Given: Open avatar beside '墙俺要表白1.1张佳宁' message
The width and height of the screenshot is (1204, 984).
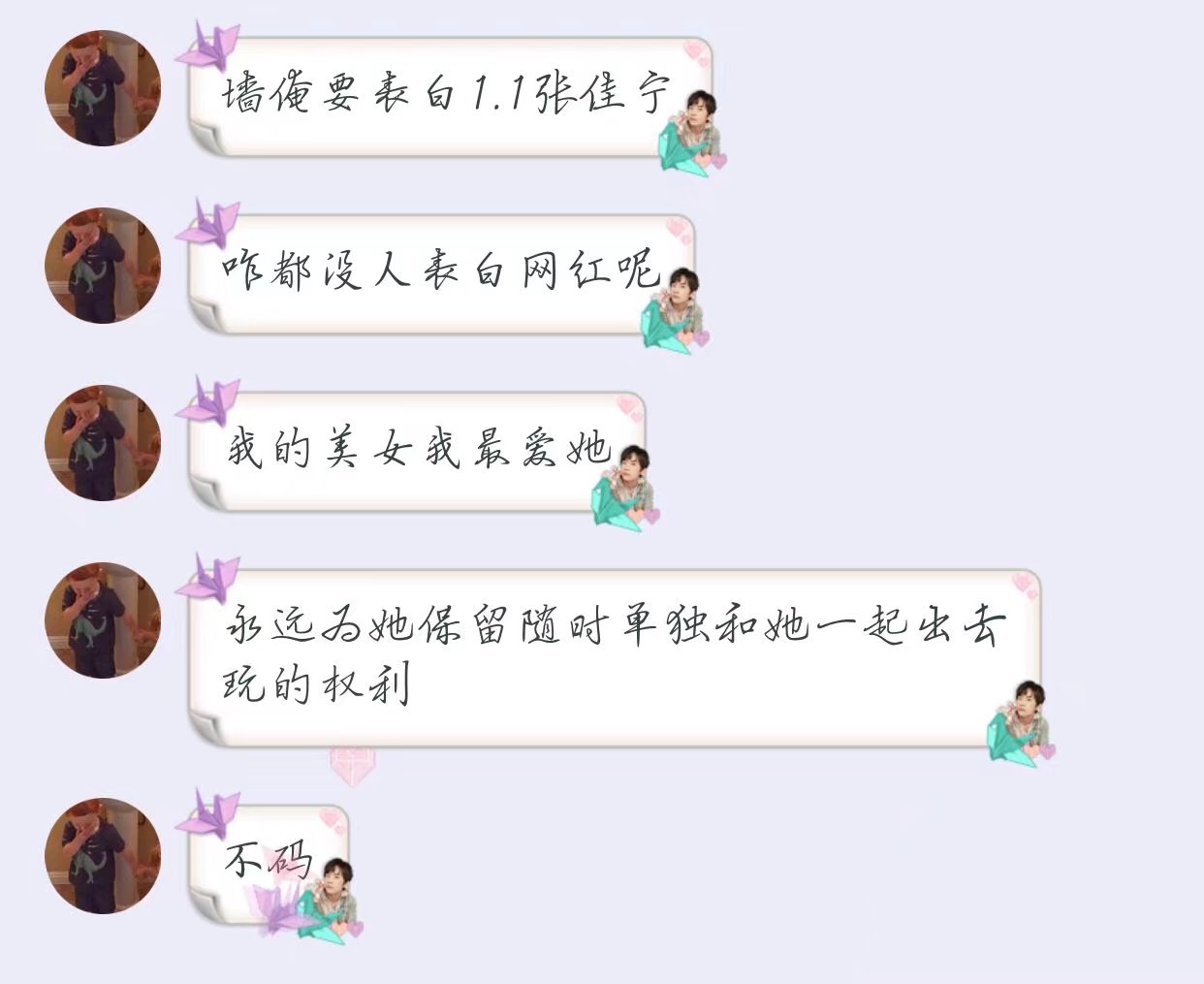Looking at the screenshot, I should tap(102, 88).
